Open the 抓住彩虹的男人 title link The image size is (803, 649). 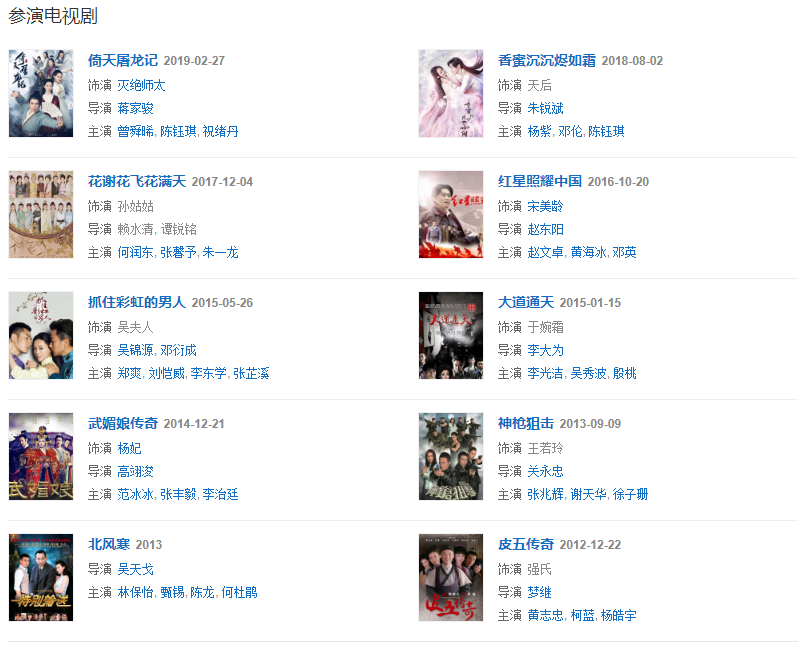tap(137, 302)
